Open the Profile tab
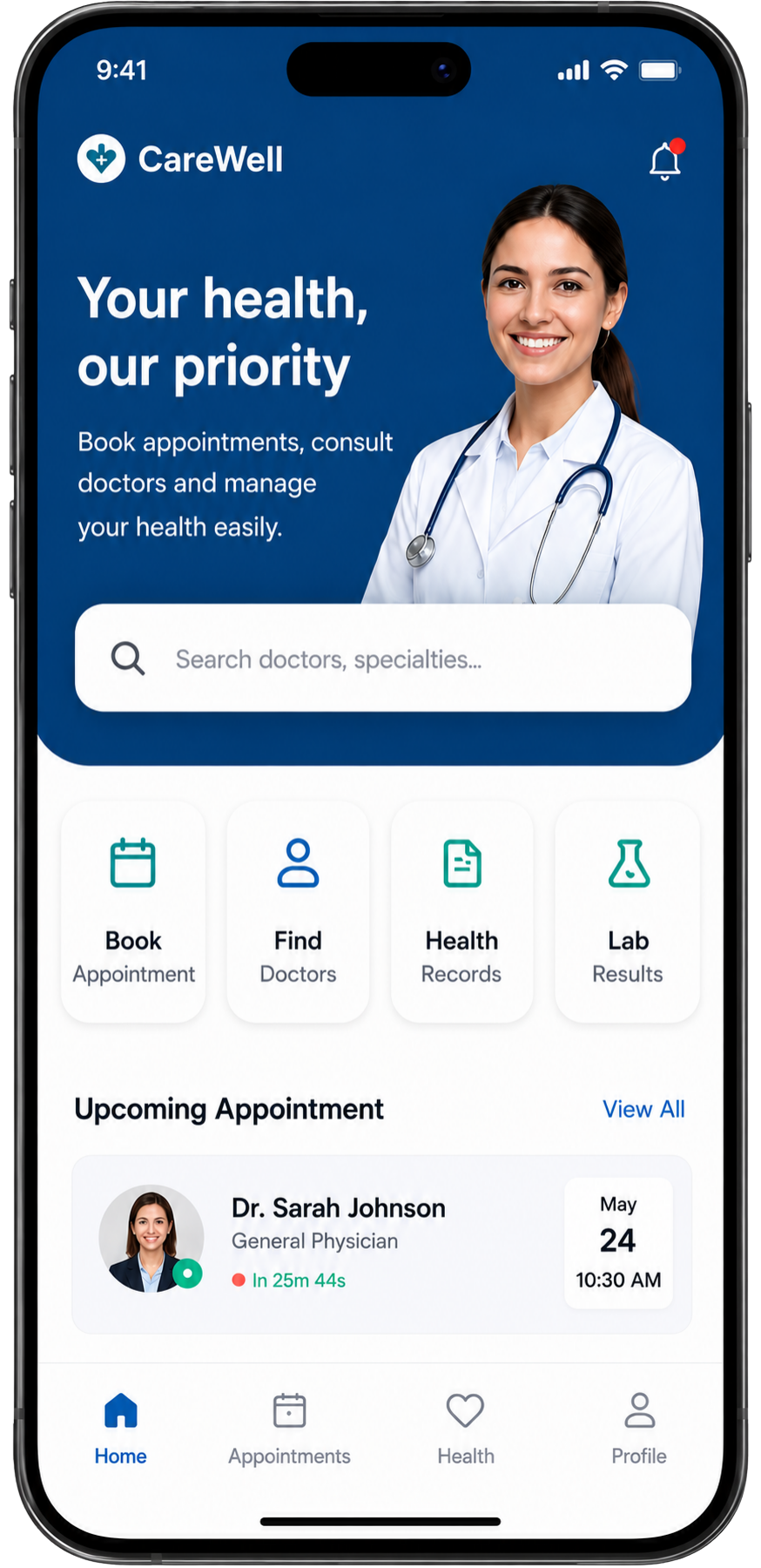Image resolution: width=761 pixels, height=1568 pixels. pyautogui.click(x=639, y=1429)
